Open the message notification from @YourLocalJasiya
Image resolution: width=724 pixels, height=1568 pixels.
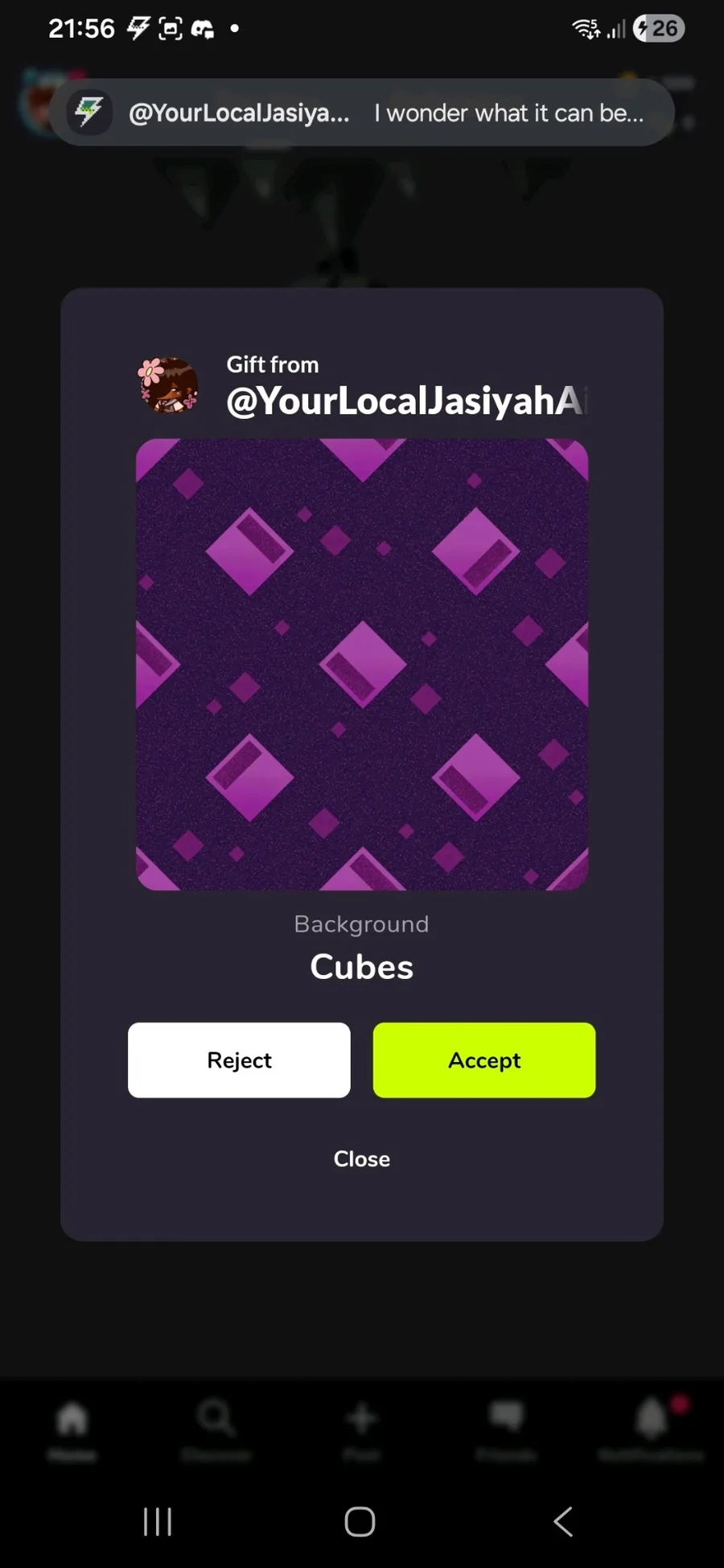(362, 113)
